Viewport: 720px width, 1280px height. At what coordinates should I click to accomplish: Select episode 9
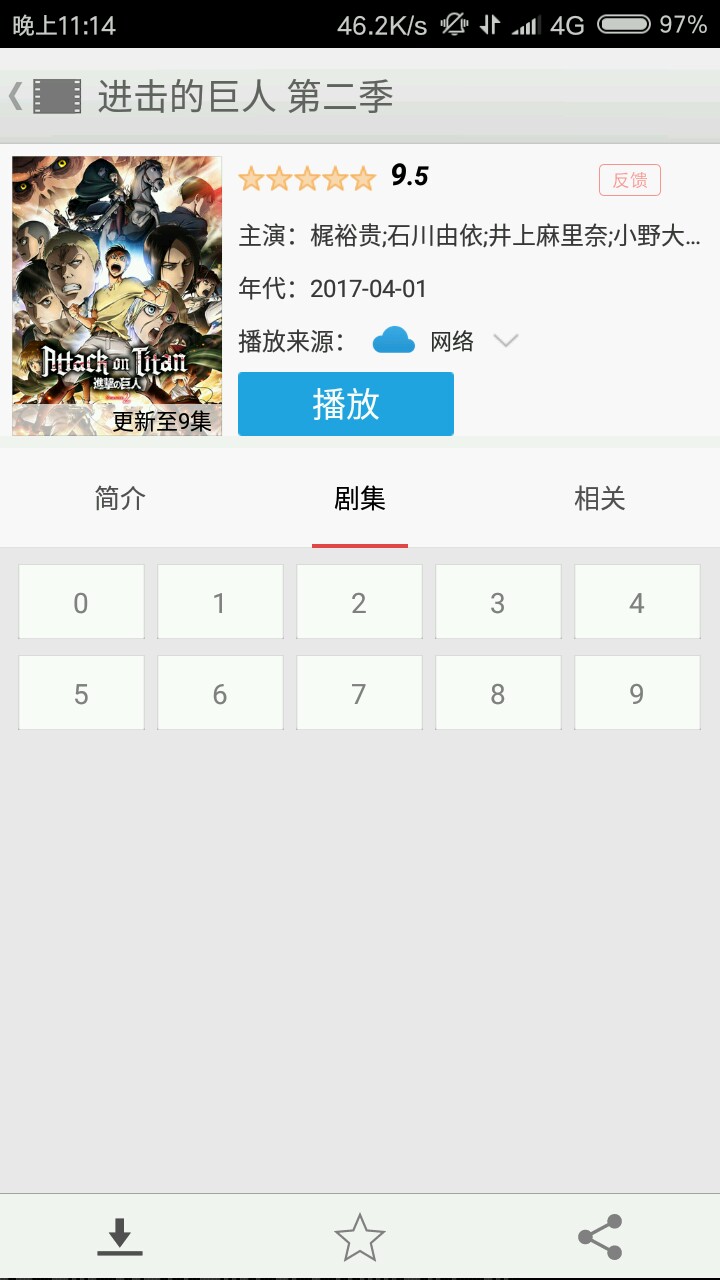pyautogui.click(x=637, y=693)
